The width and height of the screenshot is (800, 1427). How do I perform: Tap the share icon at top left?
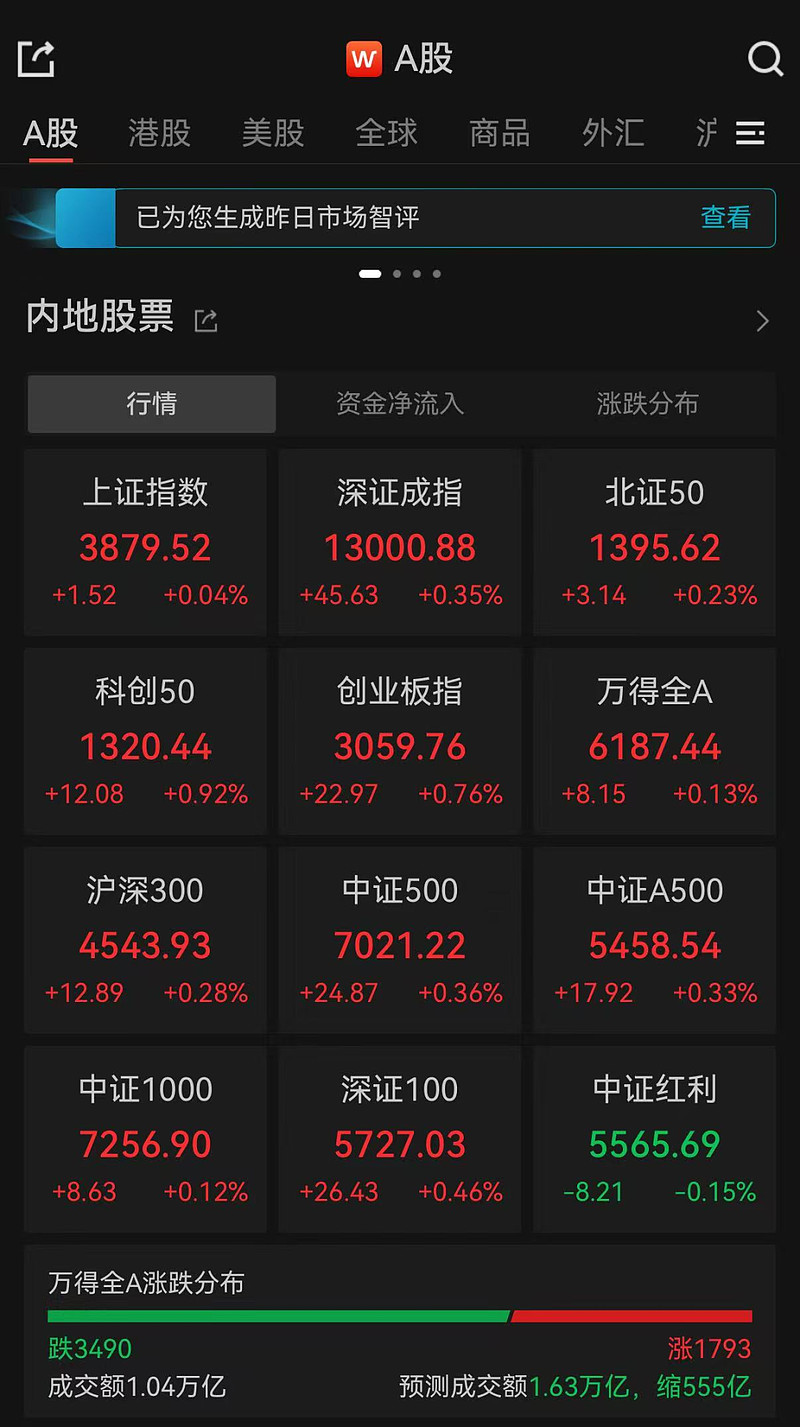click(36, 58)
